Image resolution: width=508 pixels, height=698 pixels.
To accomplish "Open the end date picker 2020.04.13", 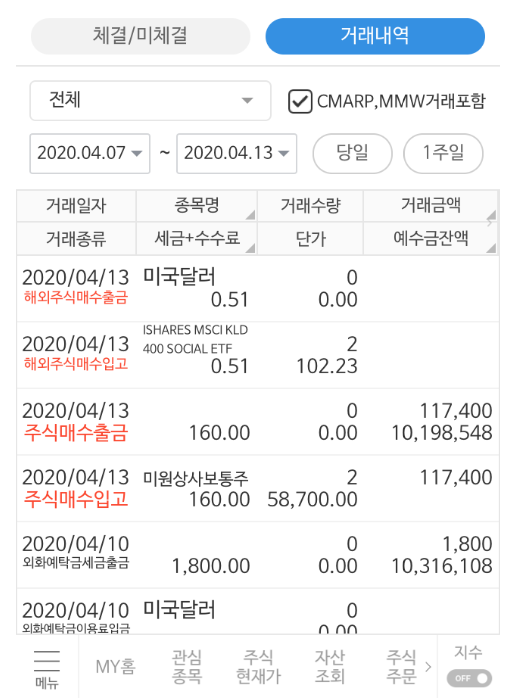I will pos(236,153).
